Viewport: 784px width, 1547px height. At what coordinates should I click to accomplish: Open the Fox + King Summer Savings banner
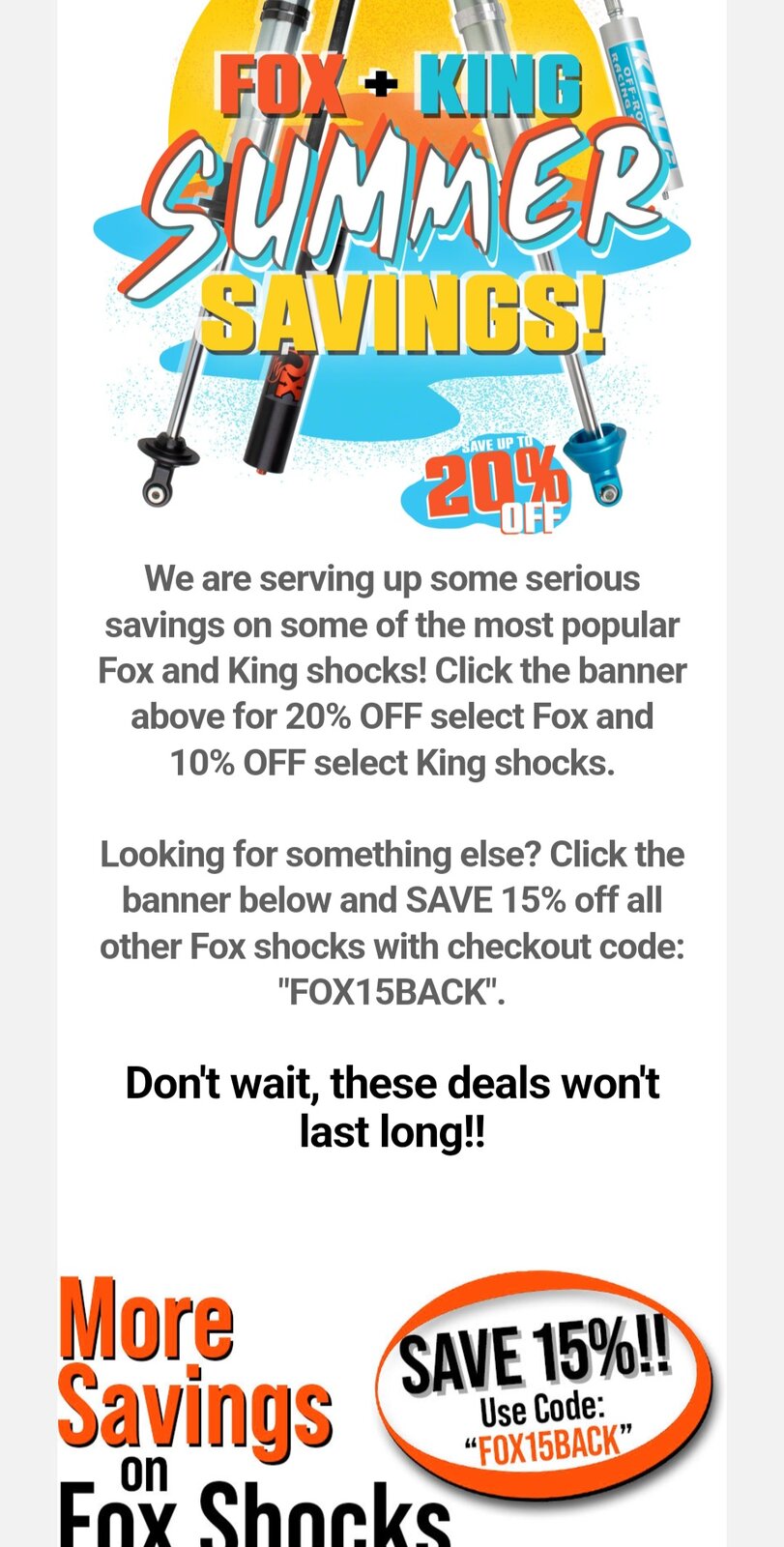[x=392, y=261]
